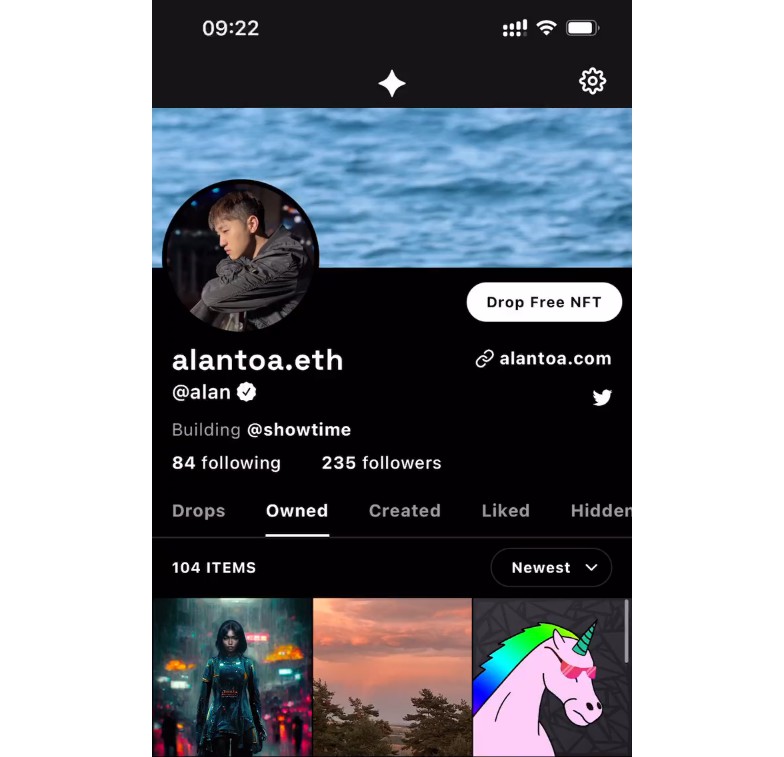Switch to the Created tab
This screenshot has width=784, height=757.
[x=404, y=511]
